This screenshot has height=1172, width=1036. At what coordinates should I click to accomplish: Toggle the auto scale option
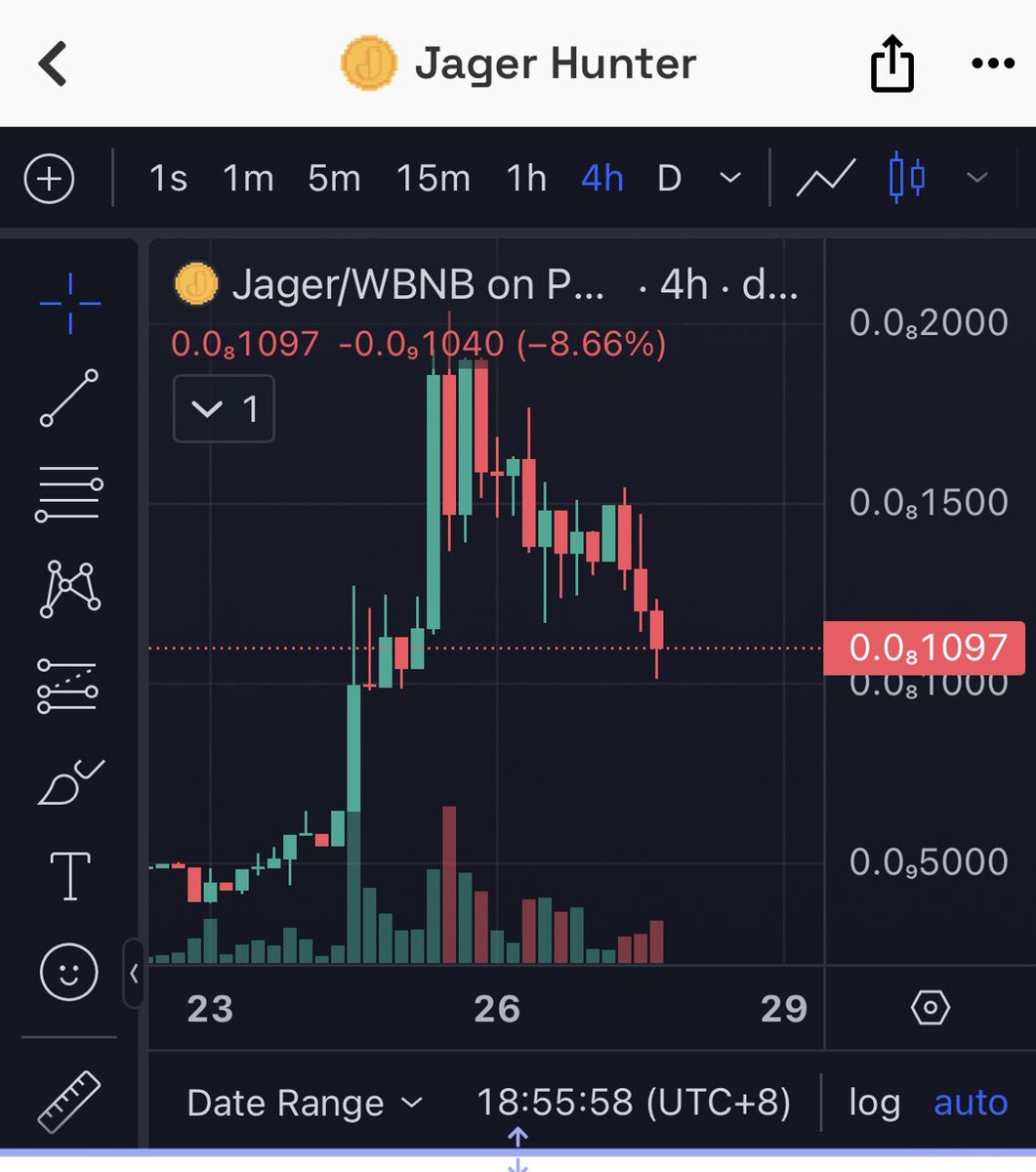pos(970,1103)
